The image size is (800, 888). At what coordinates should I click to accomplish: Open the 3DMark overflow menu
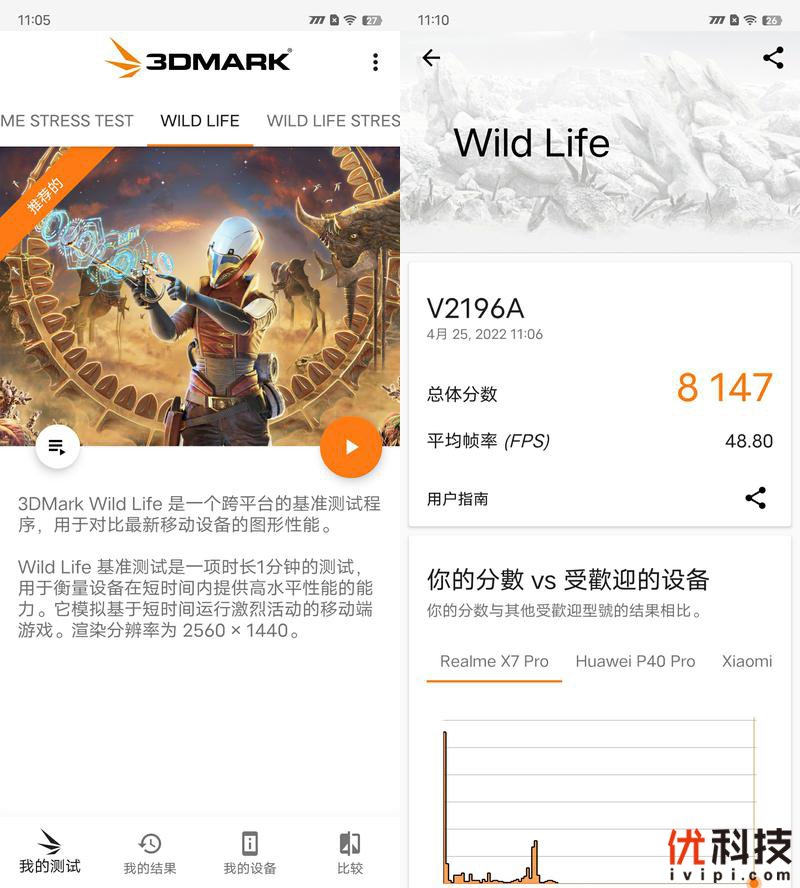tap(375, 62)
